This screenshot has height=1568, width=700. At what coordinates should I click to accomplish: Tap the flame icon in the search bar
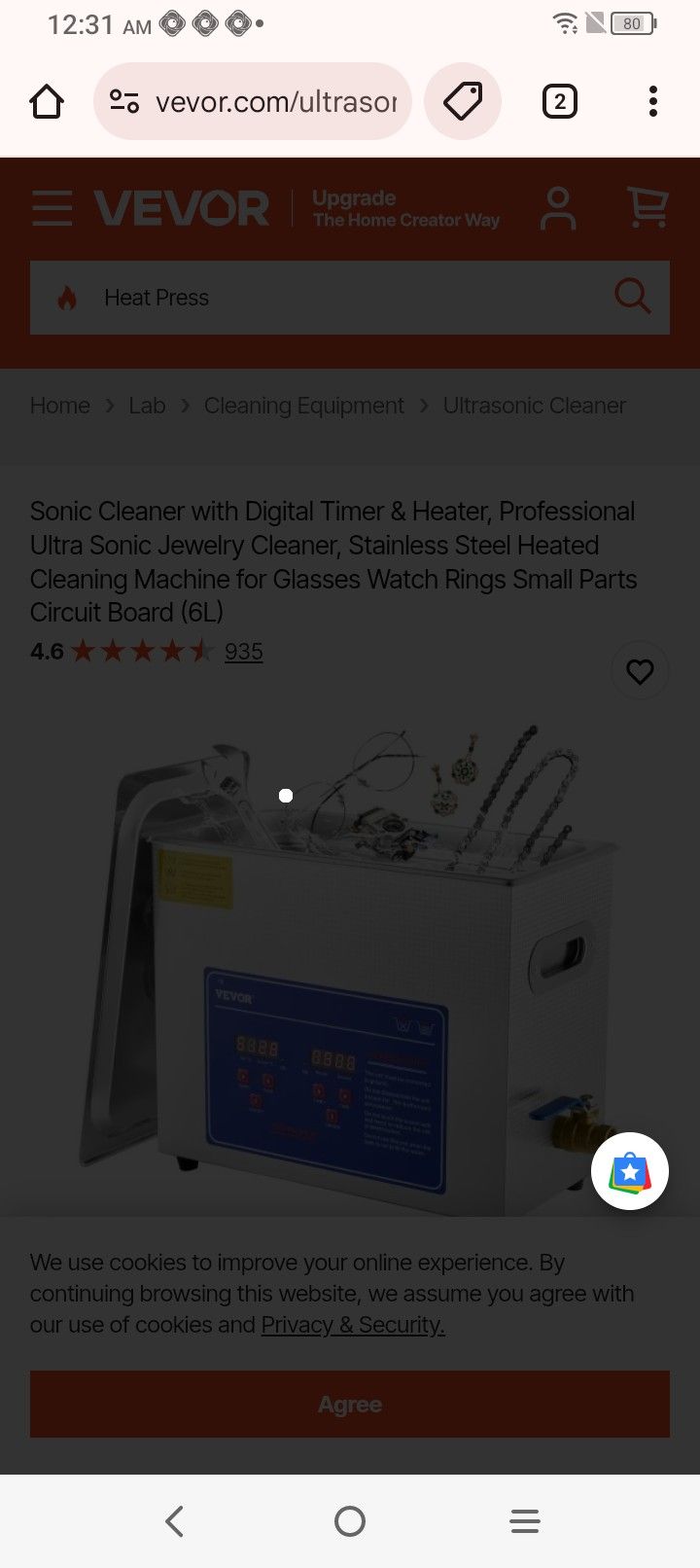tap(66, 298)
